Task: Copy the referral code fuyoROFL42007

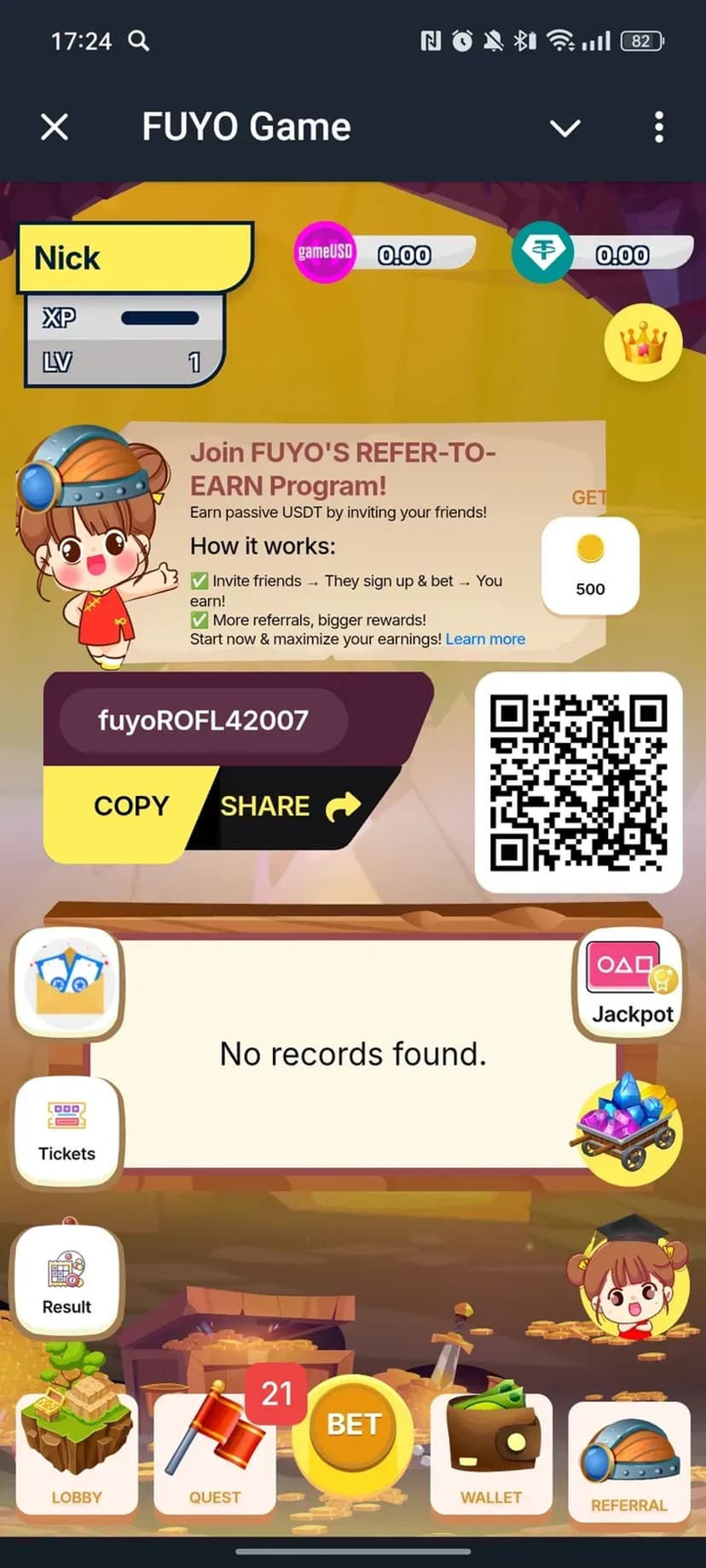Action: 130,806
